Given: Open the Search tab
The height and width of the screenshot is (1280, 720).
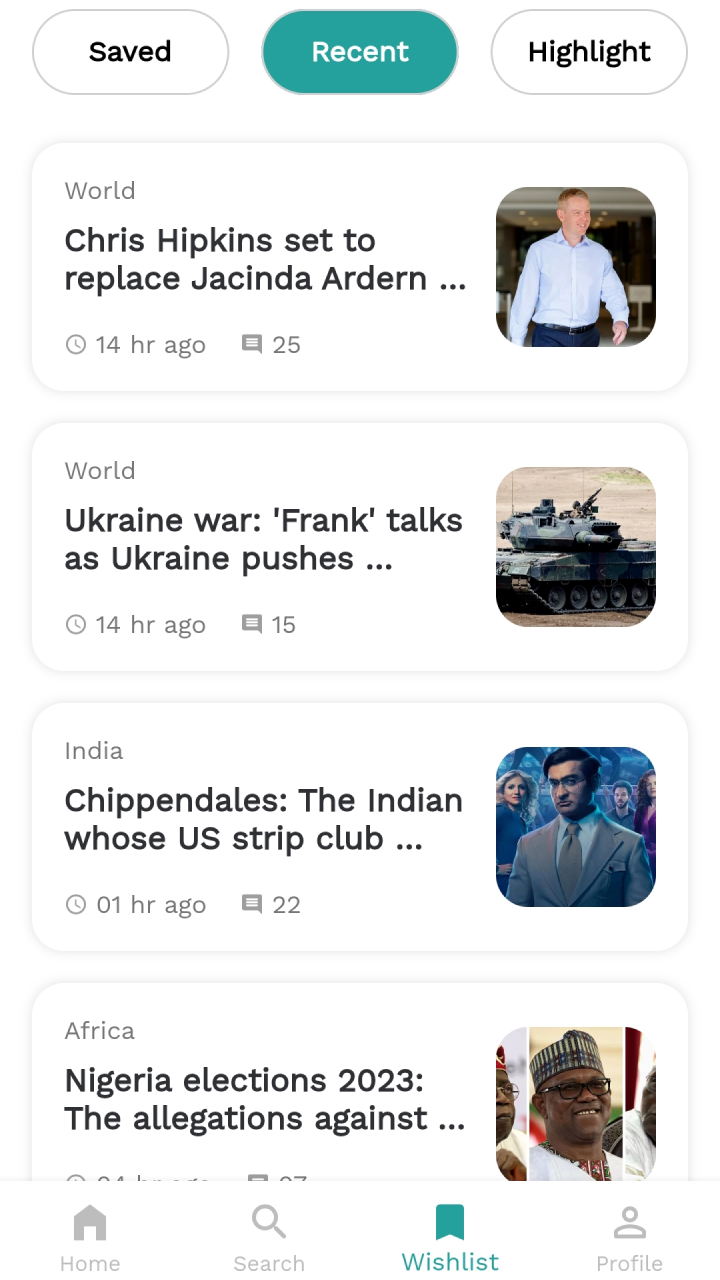Looking at the screenshot, I should pos(269,1238).
